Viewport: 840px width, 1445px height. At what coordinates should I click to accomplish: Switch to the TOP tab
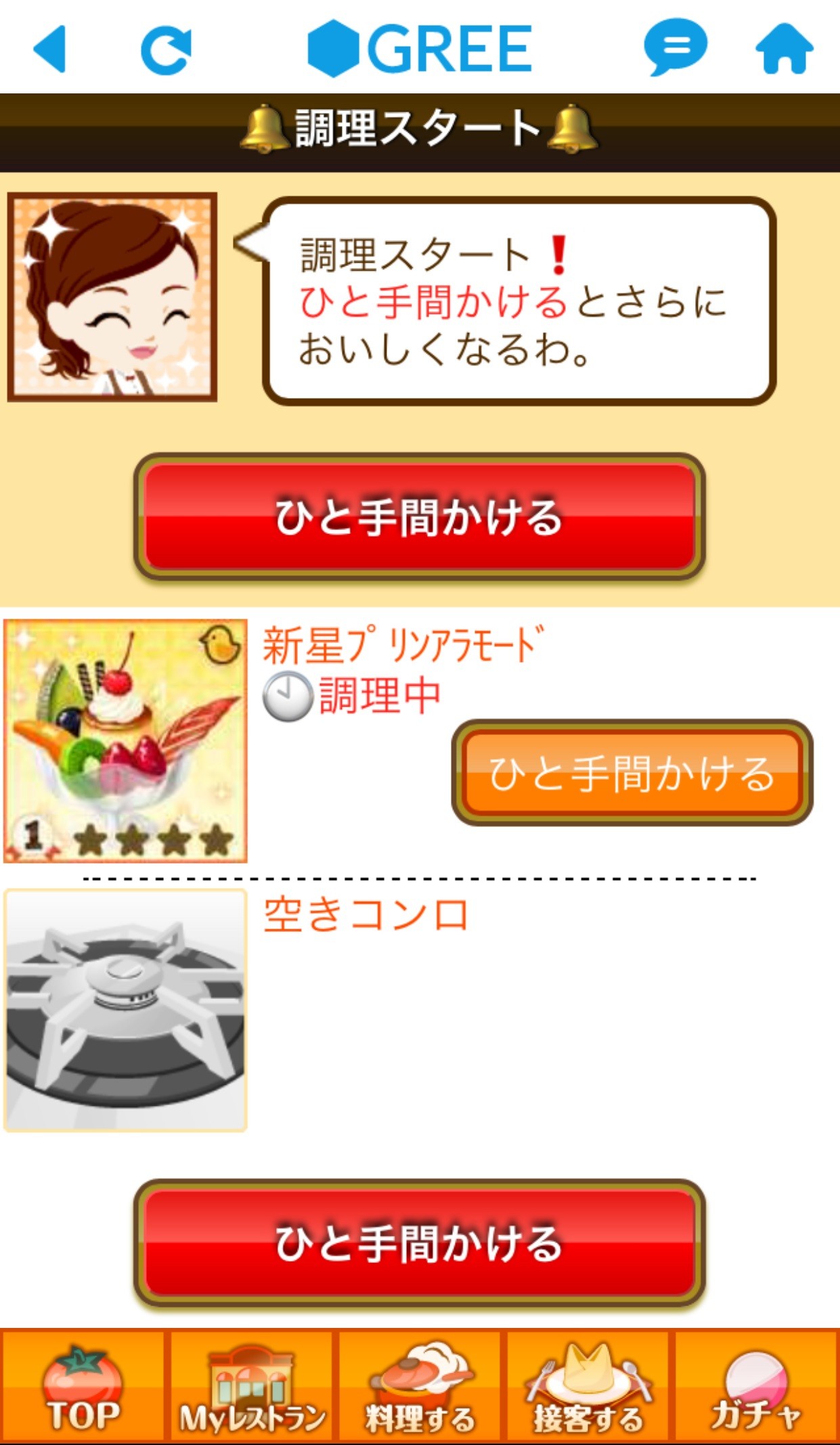point(83,1387)
